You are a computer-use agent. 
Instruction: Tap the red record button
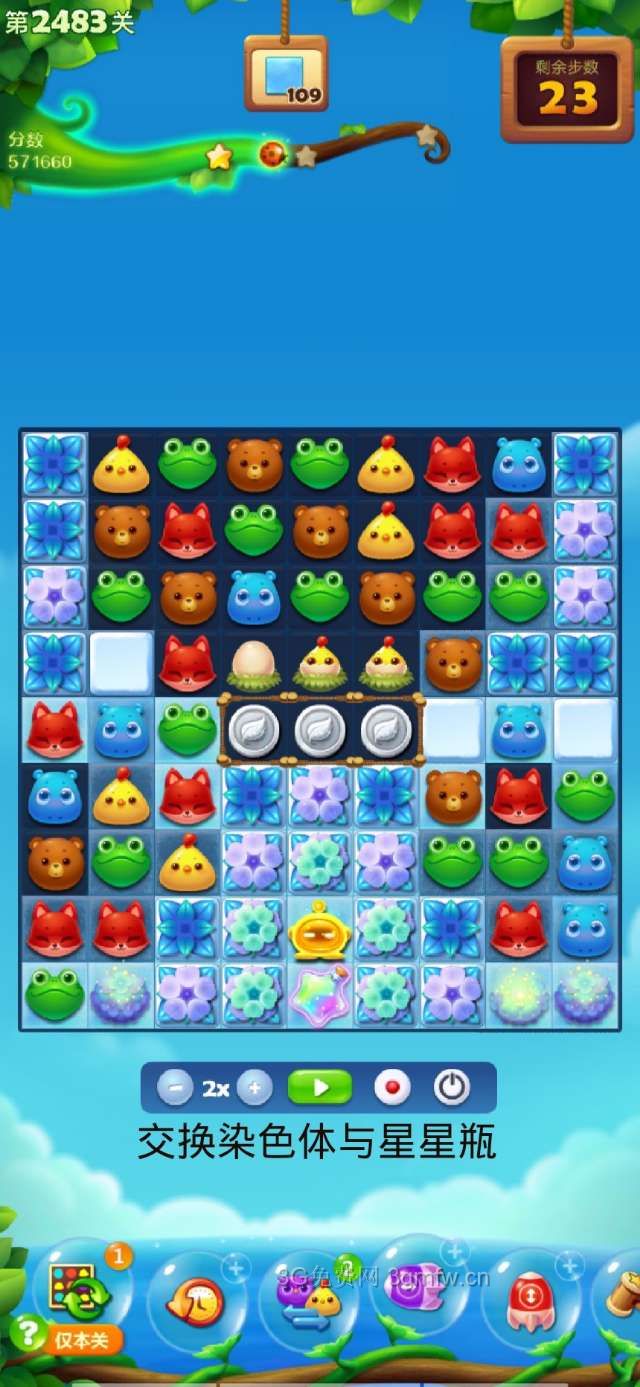tap(391, 1088)
